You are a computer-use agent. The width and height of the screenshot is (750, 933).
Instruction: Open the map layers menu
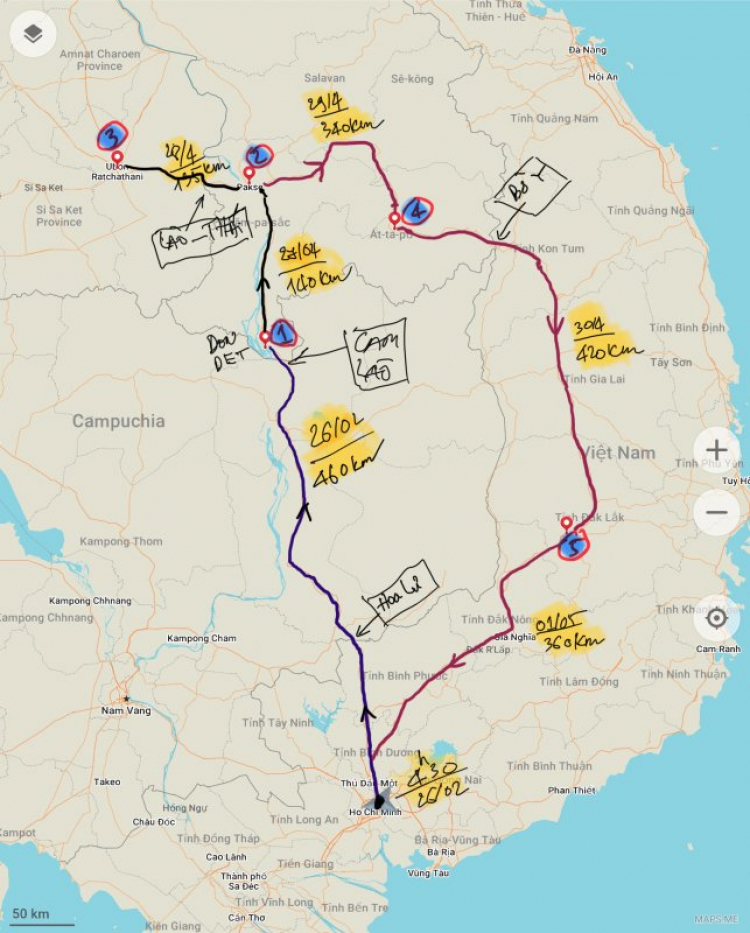(x=33, y=35)
